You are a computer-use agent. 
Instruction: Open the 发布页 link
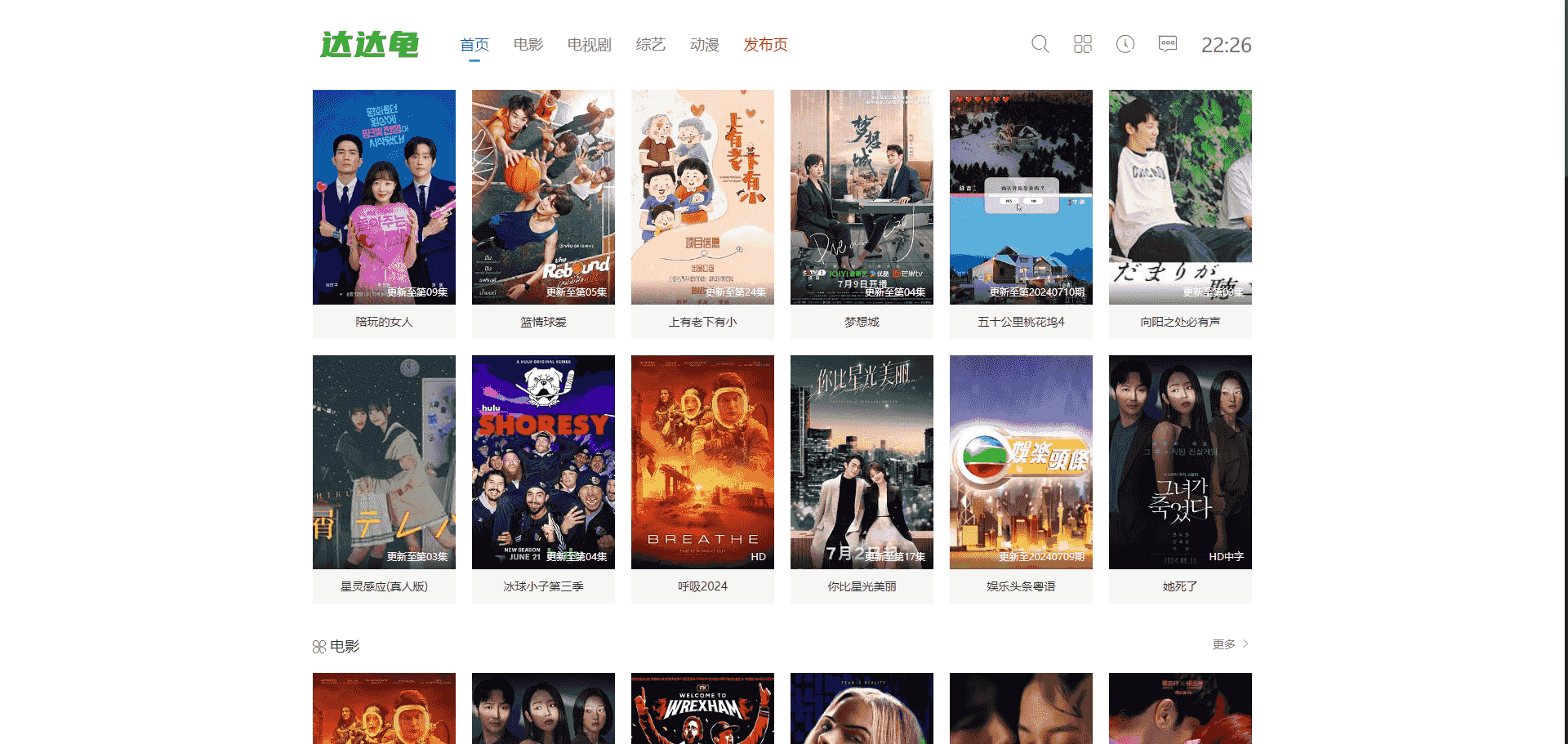coord(765,45)
